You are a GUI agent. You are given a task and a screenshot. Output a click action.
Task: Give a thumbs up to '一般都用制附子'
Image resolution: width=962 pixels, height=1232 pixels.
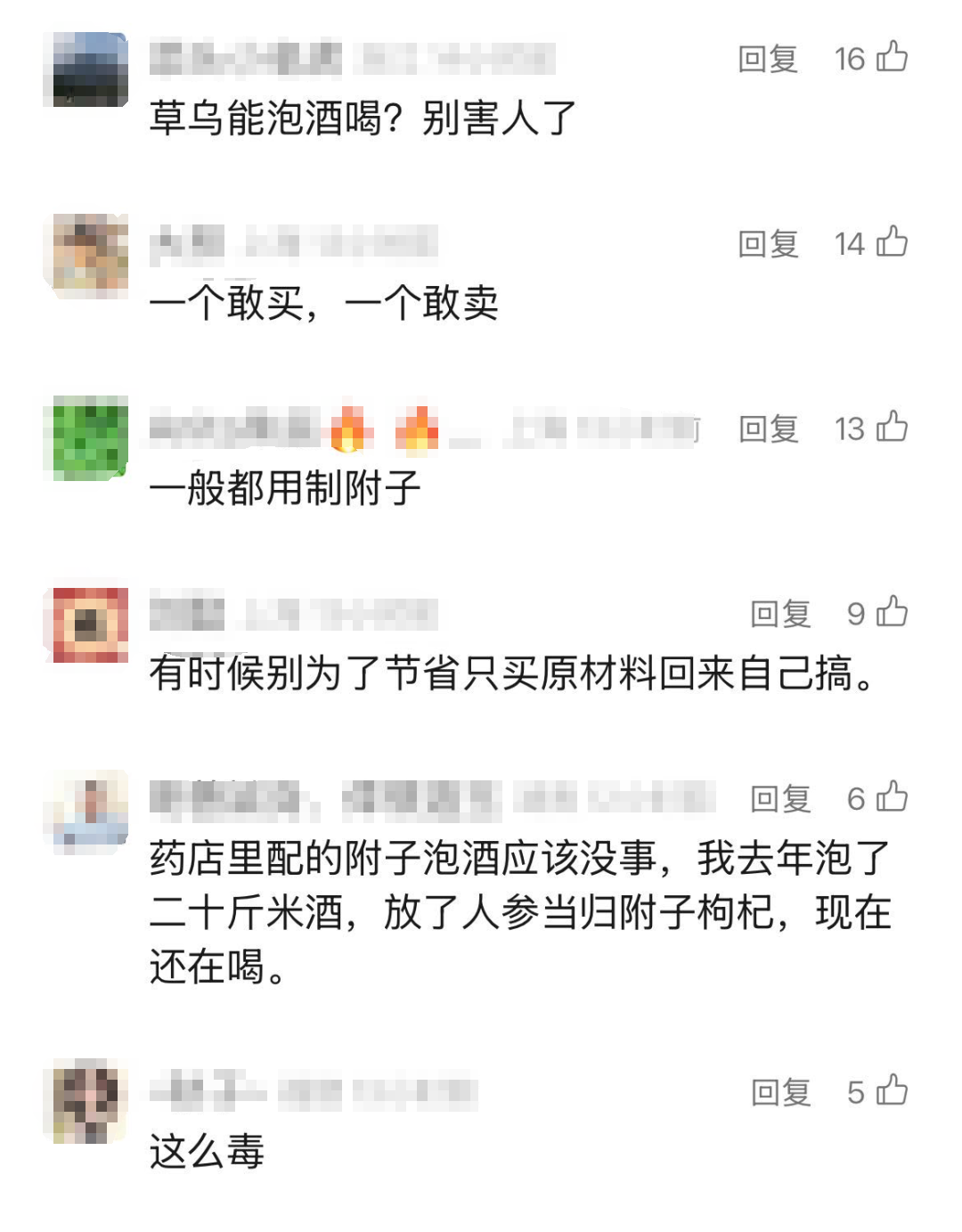click(x=892, y=427)
